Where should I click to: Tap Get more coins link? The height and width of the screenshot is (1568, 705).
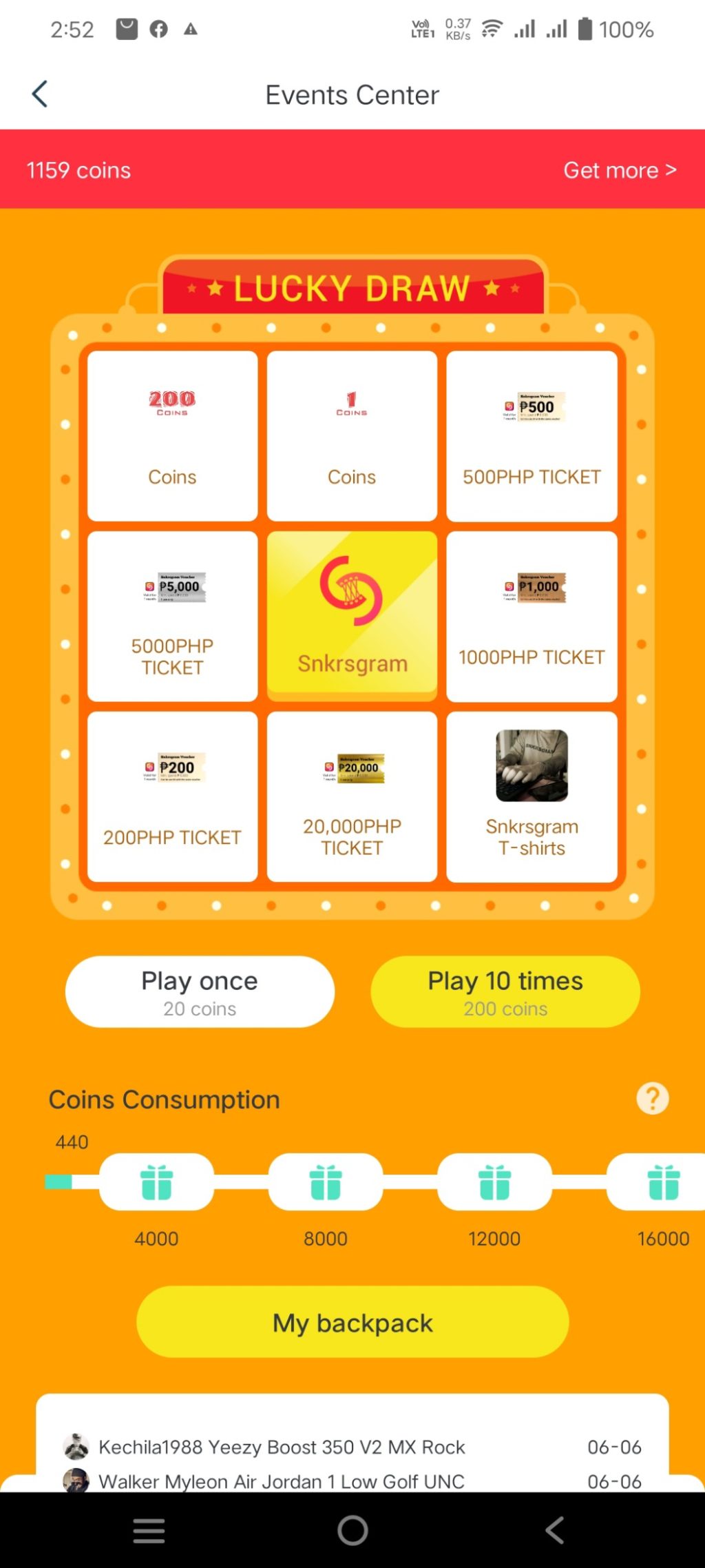pyautogui.click(x=619, y=170)
